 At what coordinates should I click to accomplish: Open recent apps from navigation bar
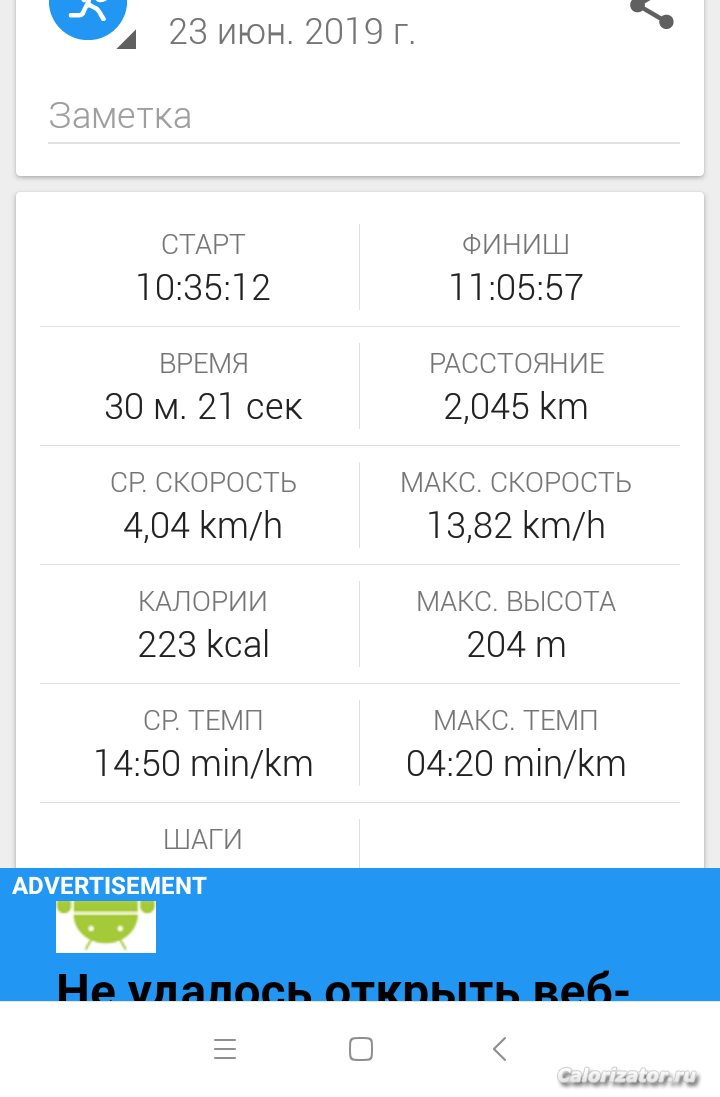225,1048
